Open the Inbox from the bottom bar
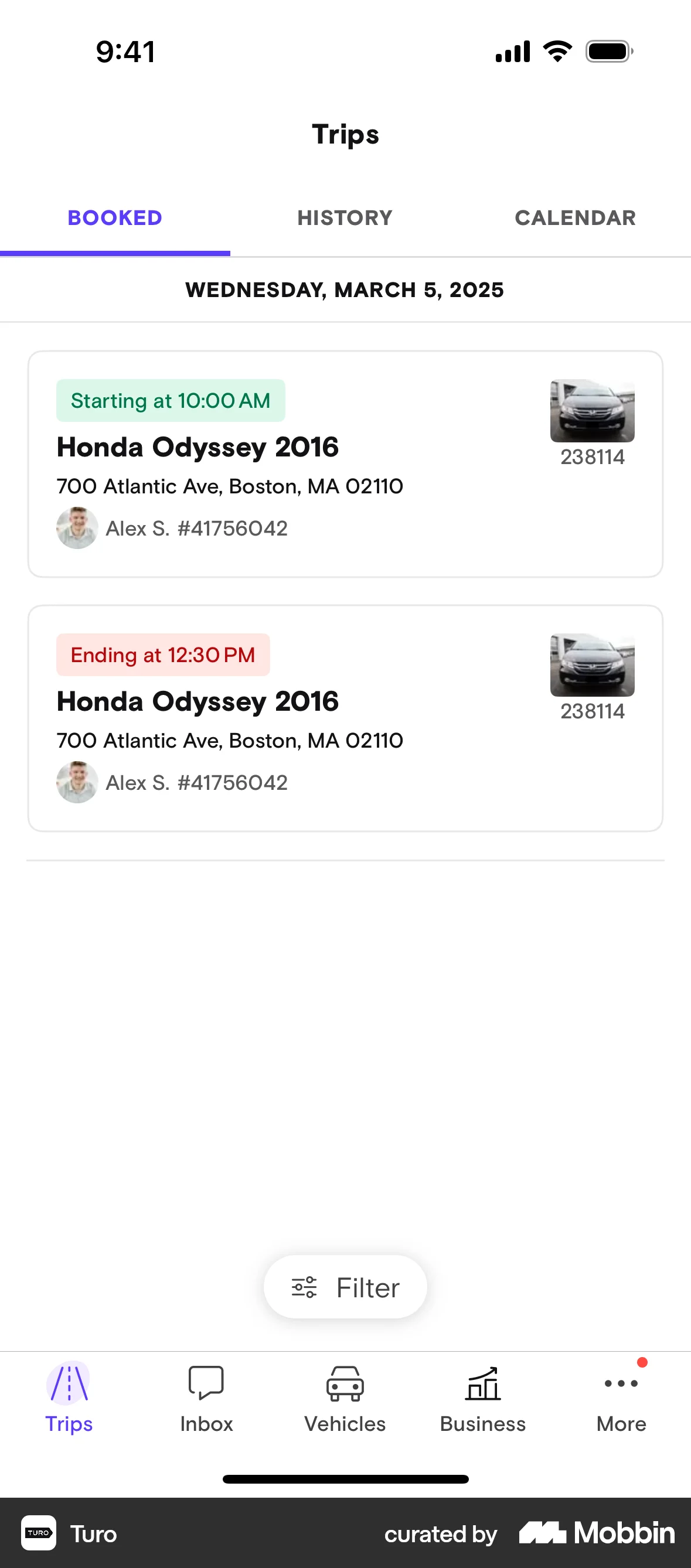 (206, 1394)
